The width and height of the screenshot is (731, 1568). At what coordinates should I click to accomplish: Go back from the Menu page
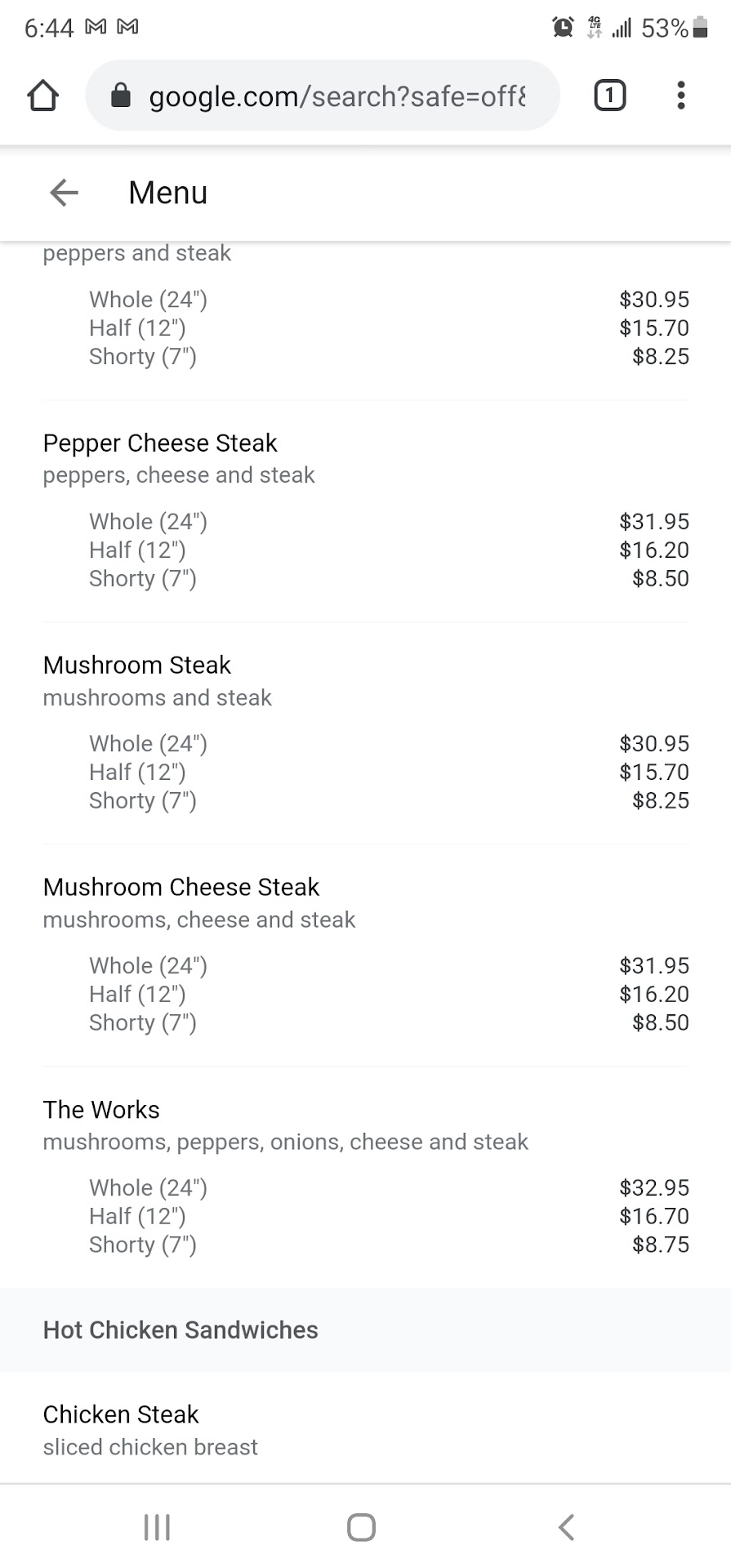click(64, 193)
